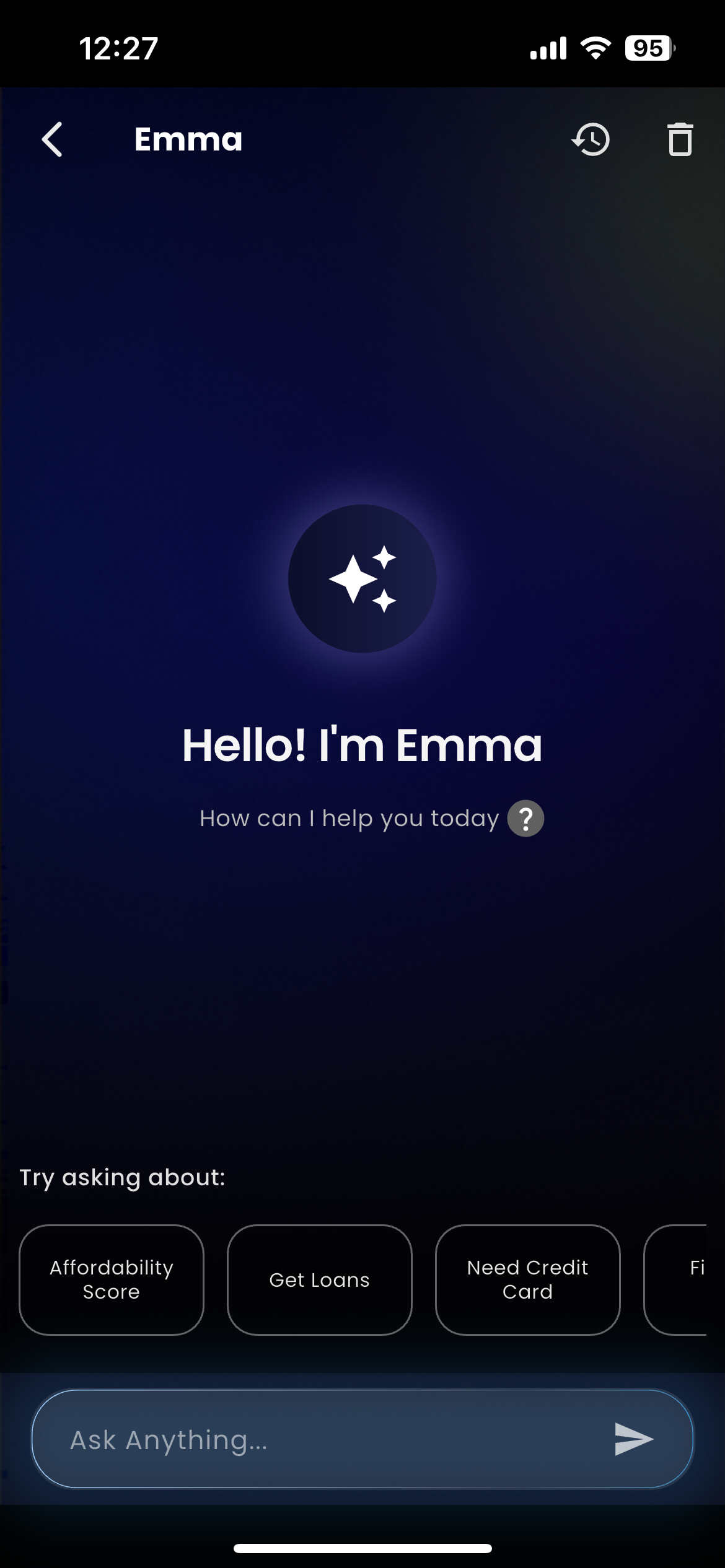Screen dimensions: 725x1568
Task: Delete conversation with the trash icon
Action: [x=680, y=139]
